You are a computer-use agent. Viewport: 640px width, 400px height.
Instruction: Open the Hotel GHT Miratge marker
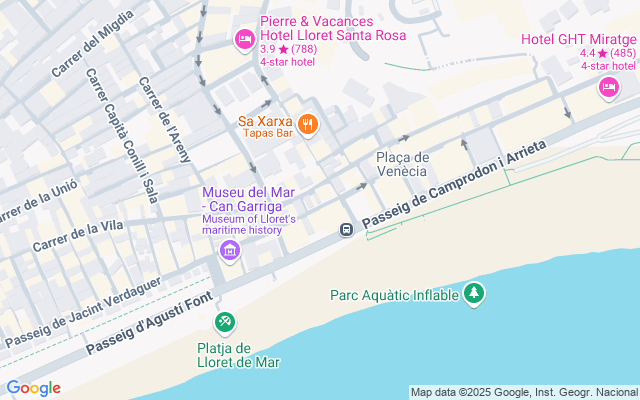[x=608, y=88]
